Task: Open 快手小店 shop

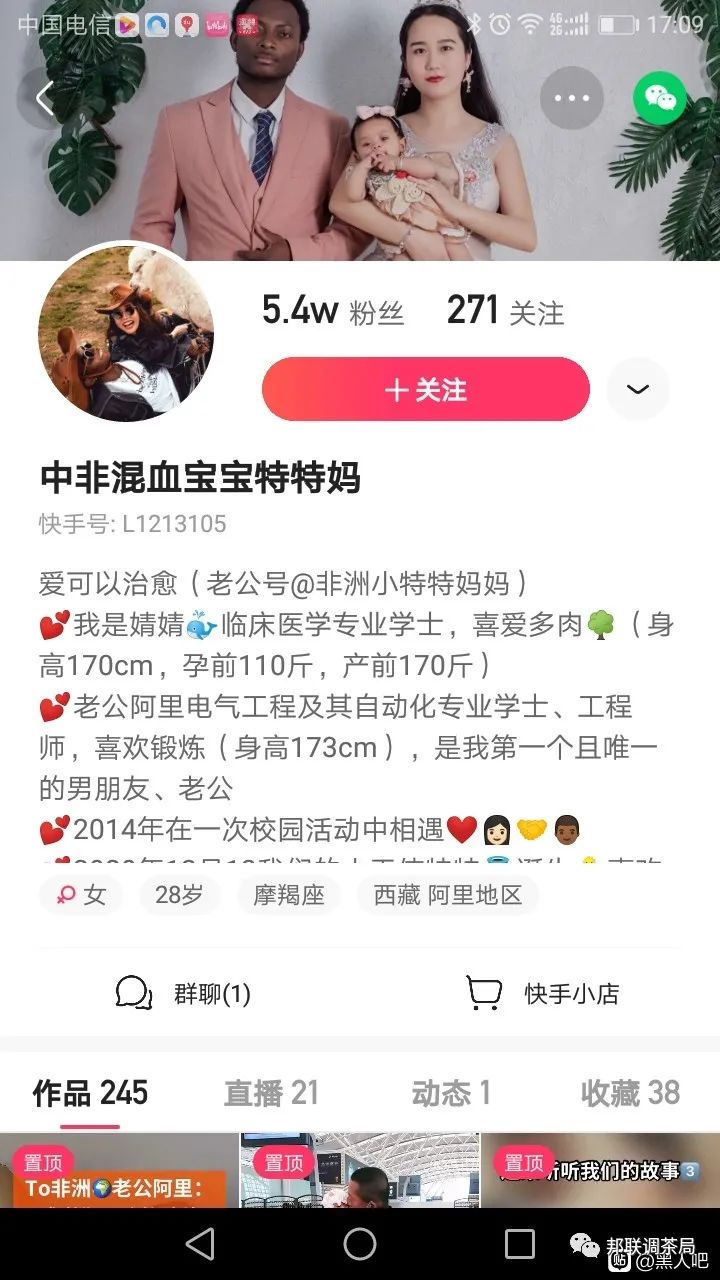Action: (543, 993)
